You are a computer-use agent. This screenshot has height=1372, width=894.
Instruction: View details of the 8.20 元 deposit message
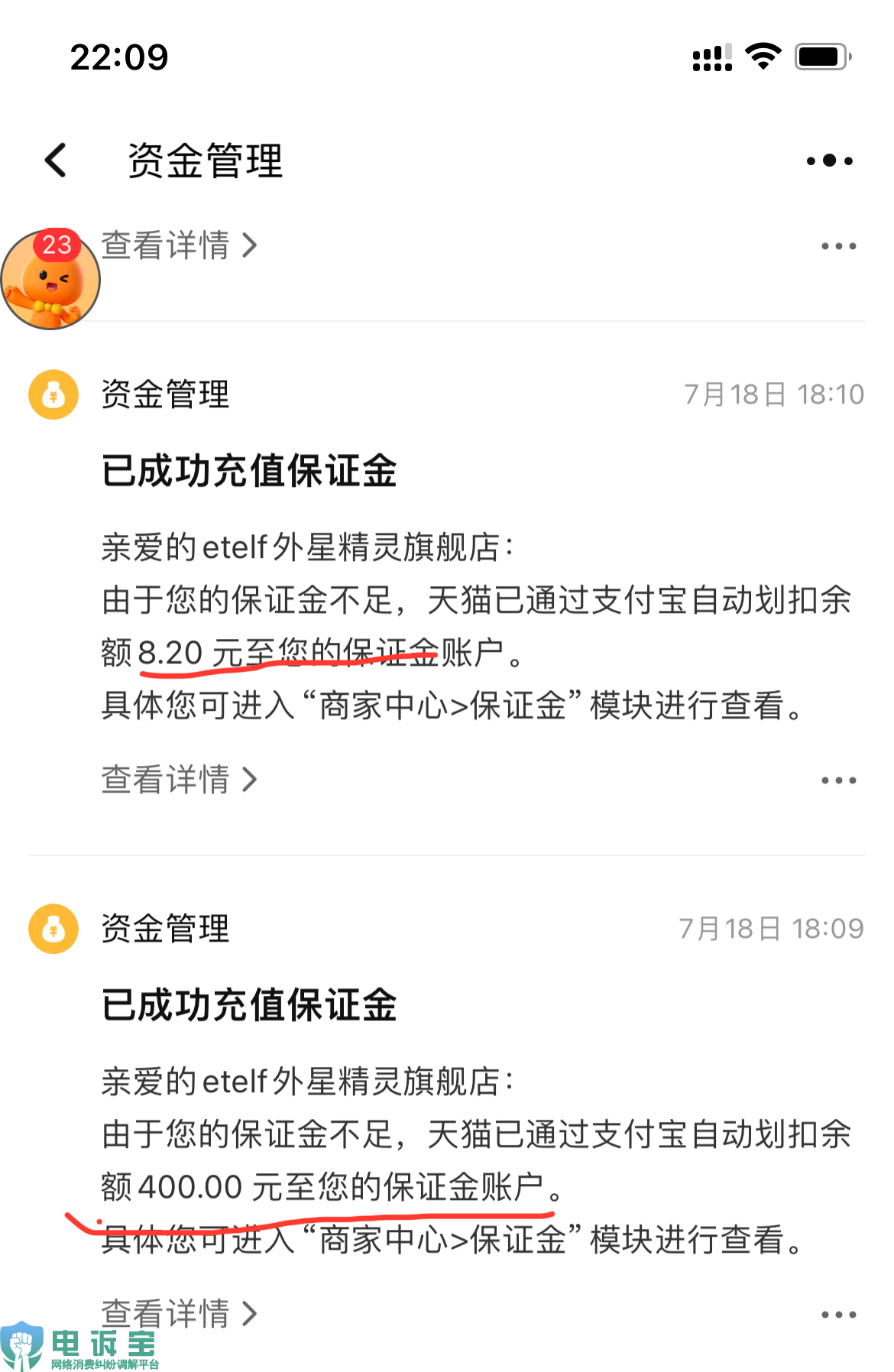tap(178, 780)
